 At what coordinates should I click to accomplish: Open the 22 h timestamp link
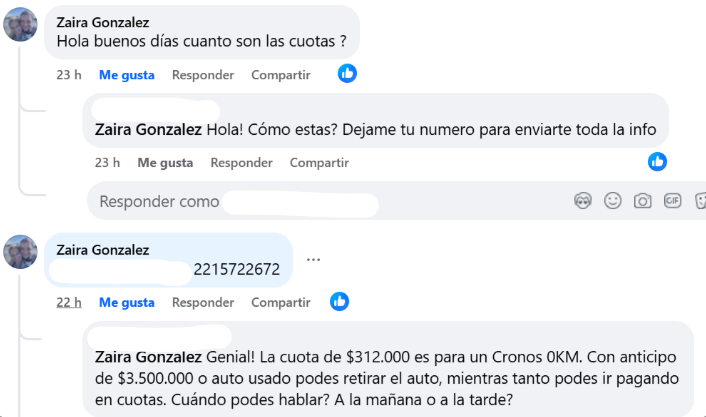pos(69,302)
